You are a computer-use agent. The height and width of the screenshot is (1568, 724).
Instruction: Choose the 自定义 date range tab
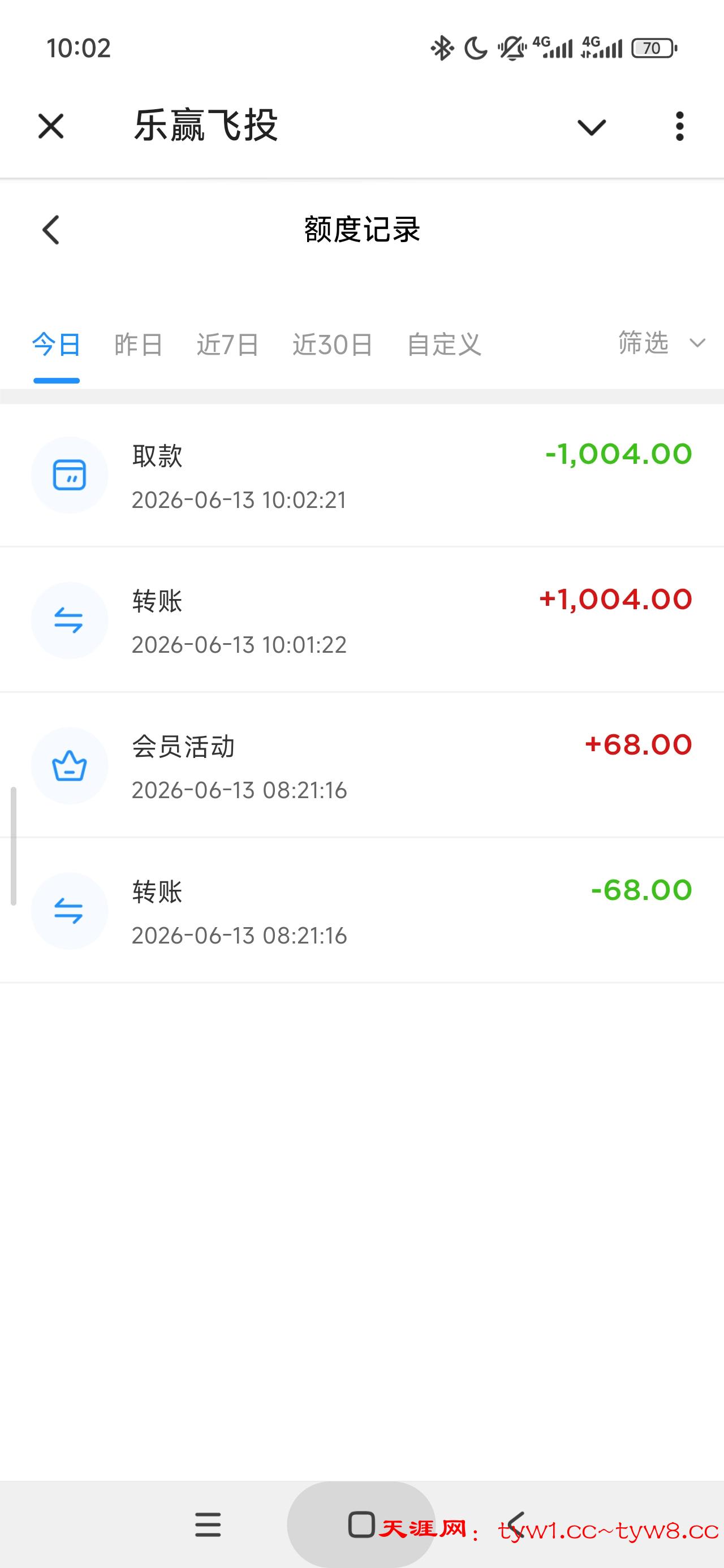pyautogui.click(x=444, y=345)
